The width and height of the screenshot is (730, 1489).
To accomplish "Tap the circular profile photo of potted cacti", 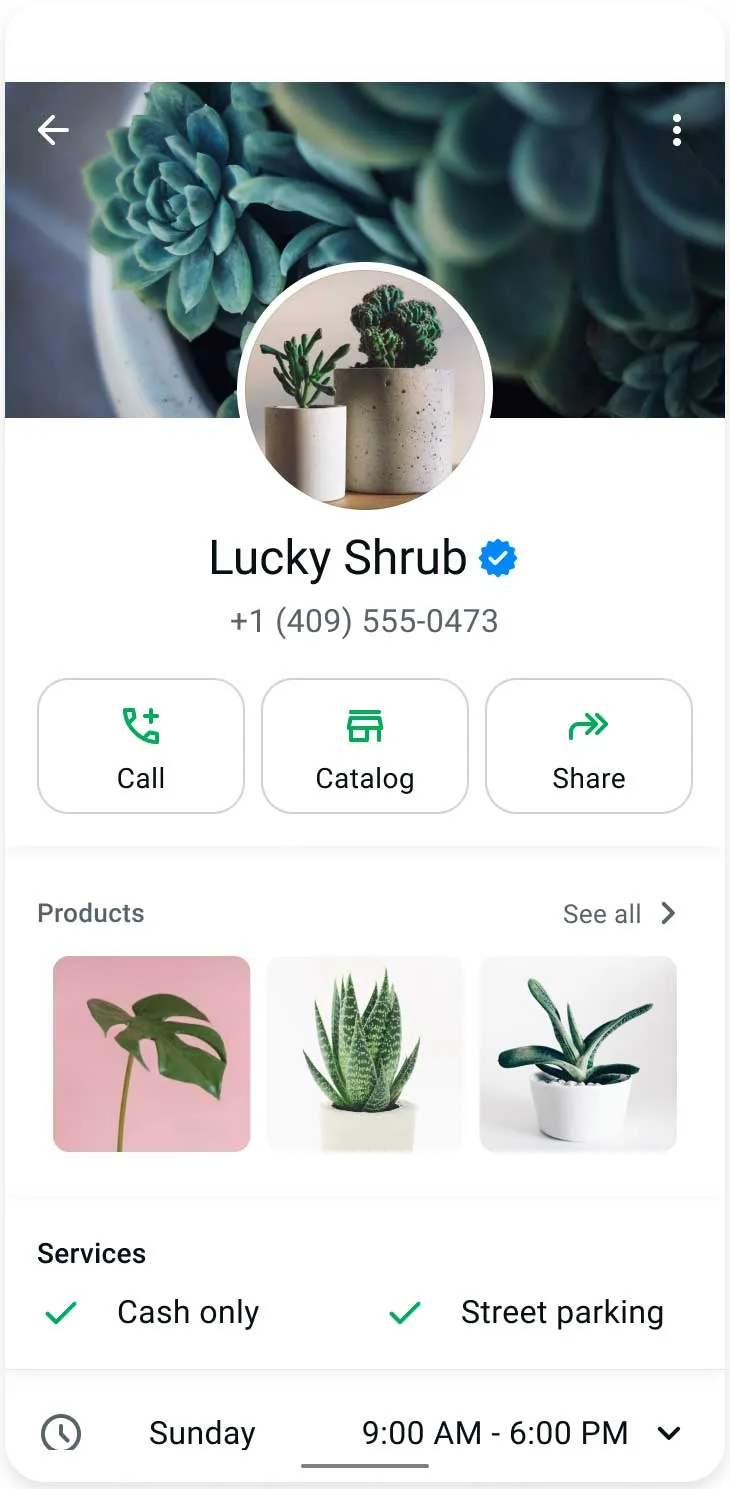I will coord(364,387).
